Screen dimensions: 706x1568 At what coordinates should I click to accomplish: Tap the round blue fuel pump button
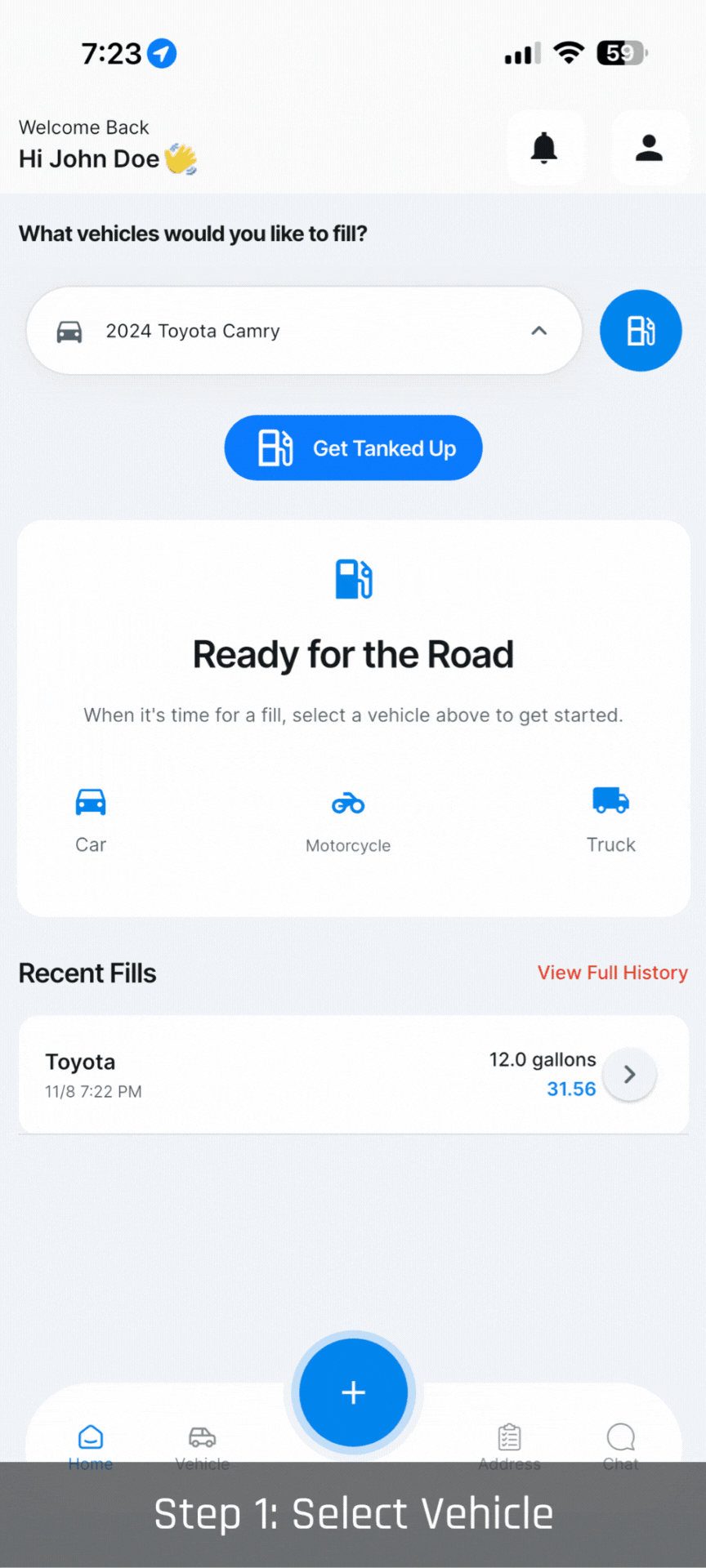pos(641,331)
